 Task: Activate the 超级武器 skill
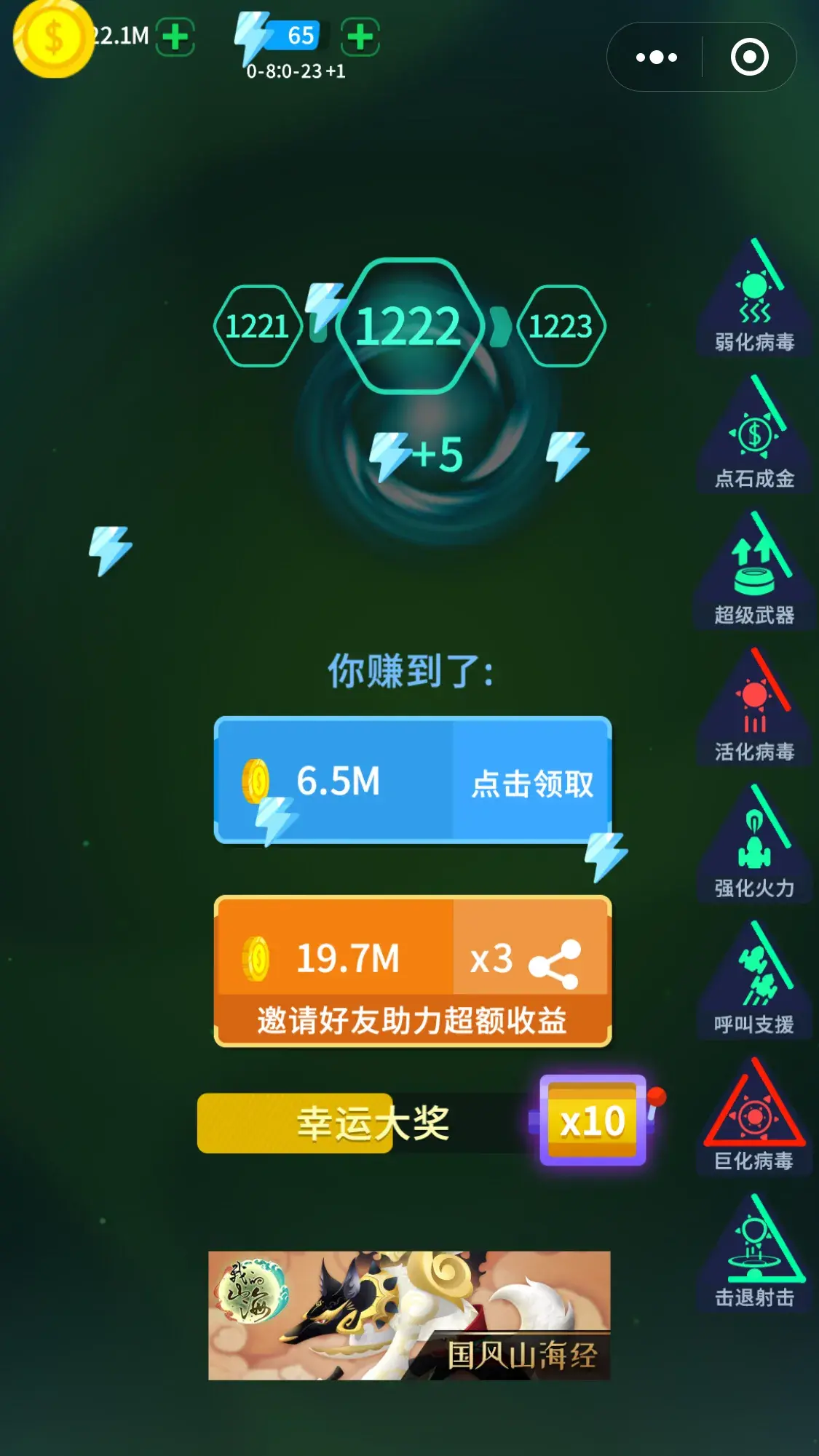click(754, 573)
